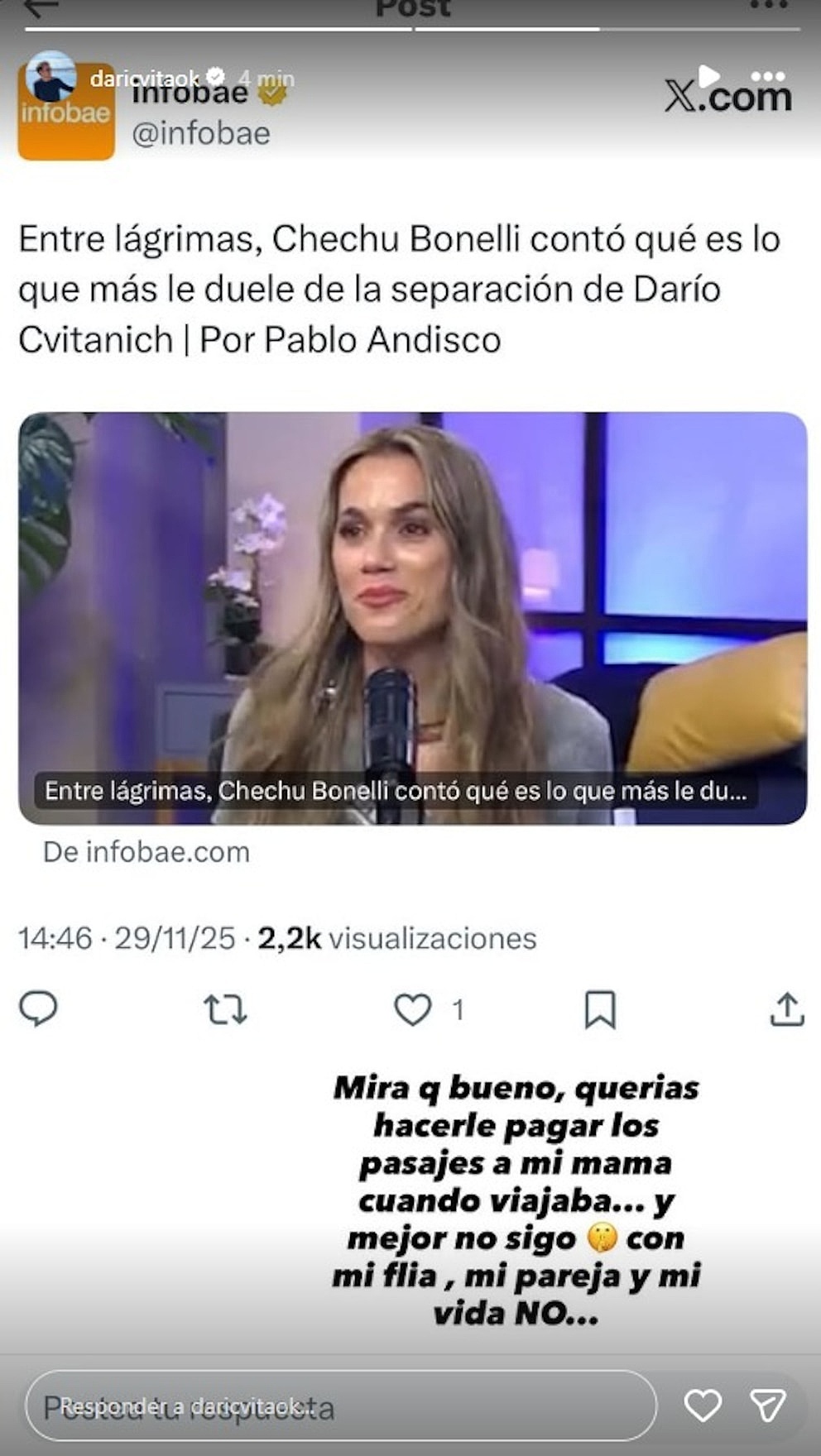Open daricvitaok's profile from the story header
This screenshot has width=821, height=1456.
[x=144, y=79]
